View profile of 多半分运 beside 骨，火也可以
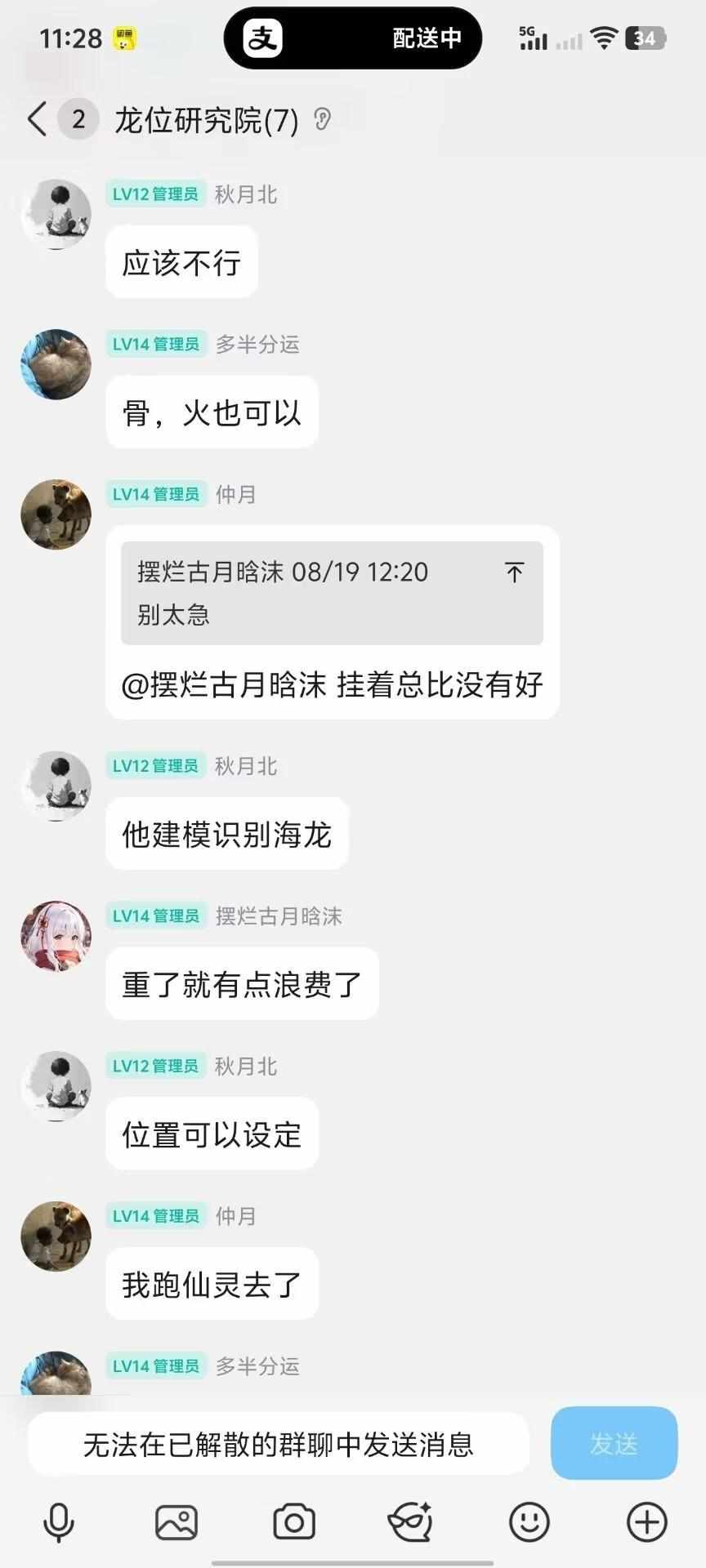This screenshot has width=706, height=1568. [x=56, y=364]
